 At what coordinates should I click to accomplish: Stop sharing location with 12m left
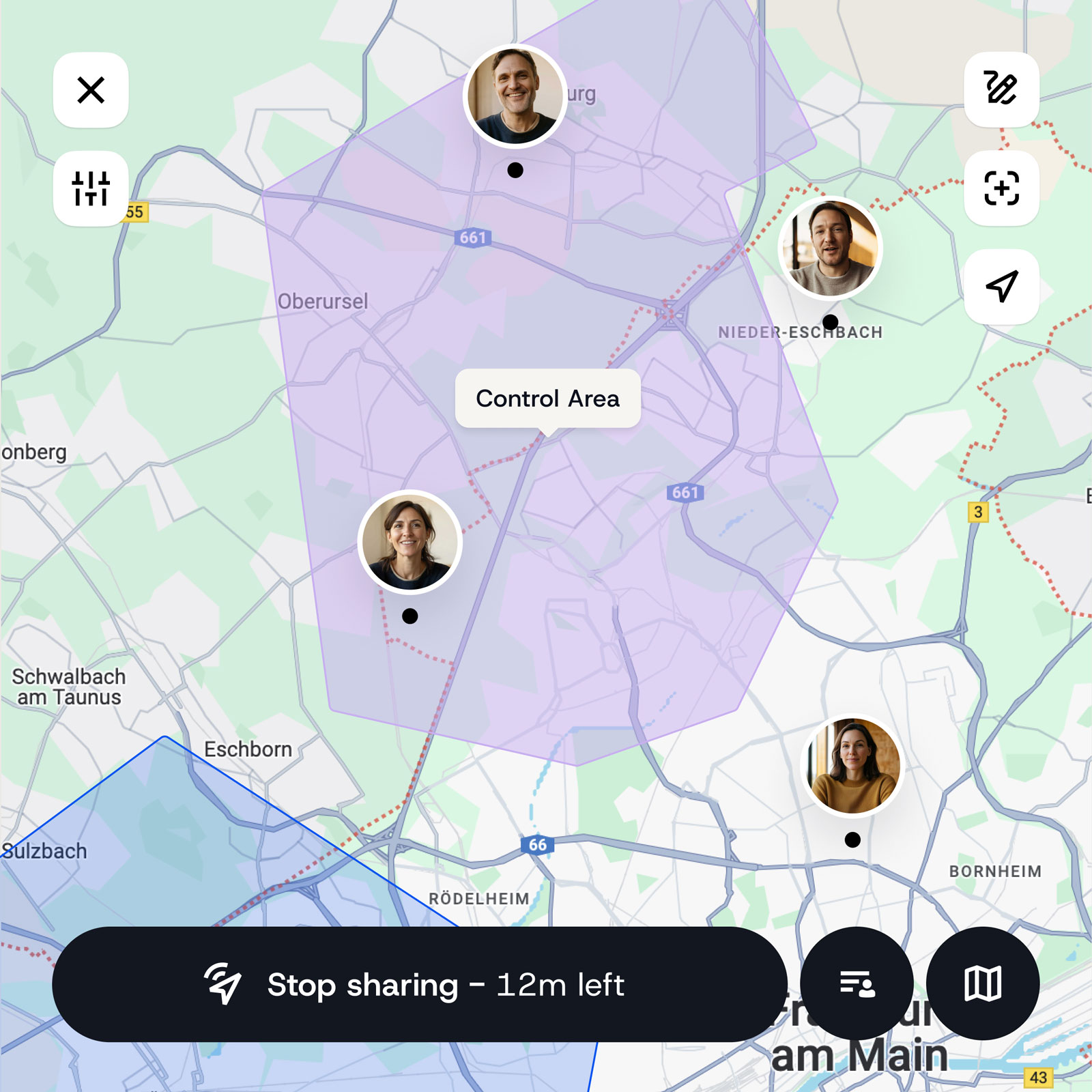[x=419, y=984]
